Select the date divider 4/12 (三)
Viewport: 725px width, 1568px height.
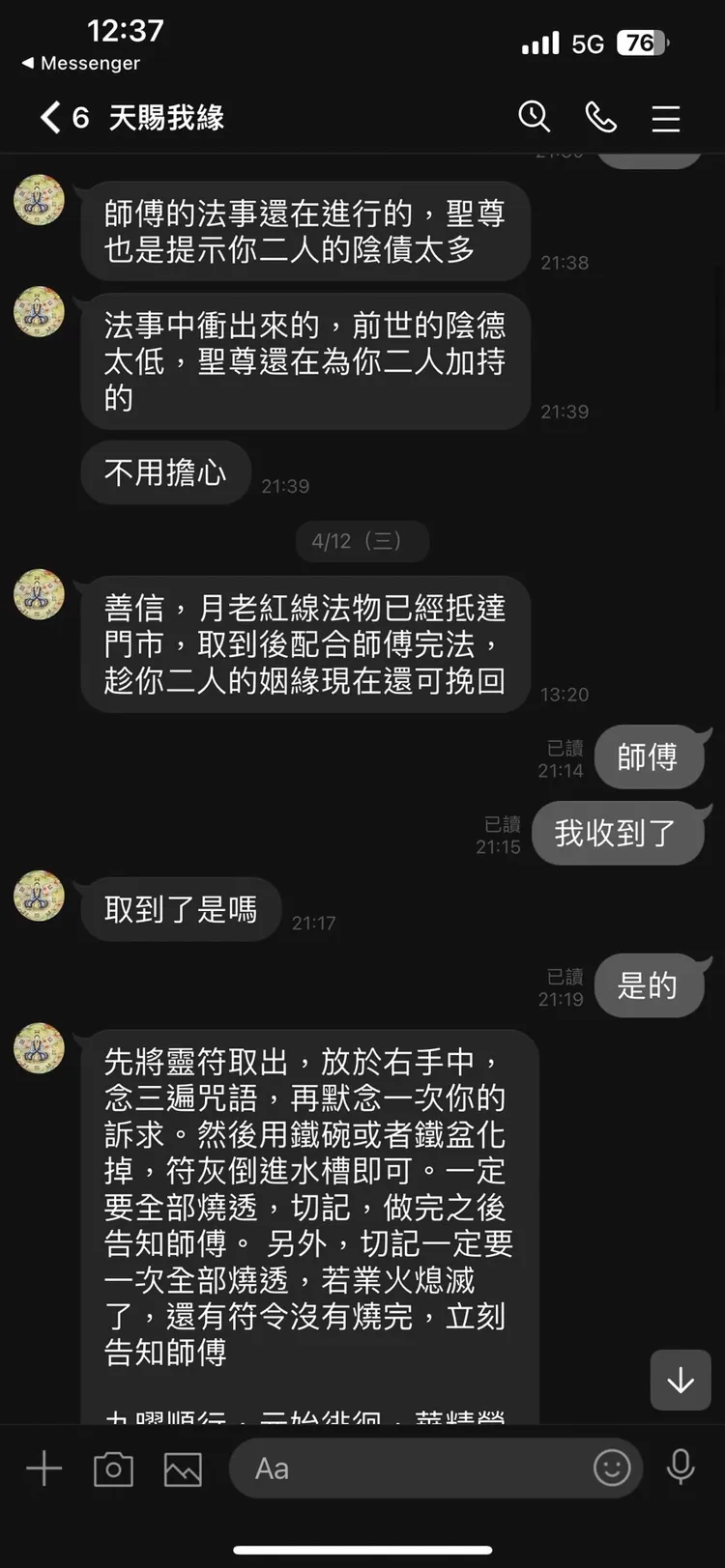pos(362,541)
